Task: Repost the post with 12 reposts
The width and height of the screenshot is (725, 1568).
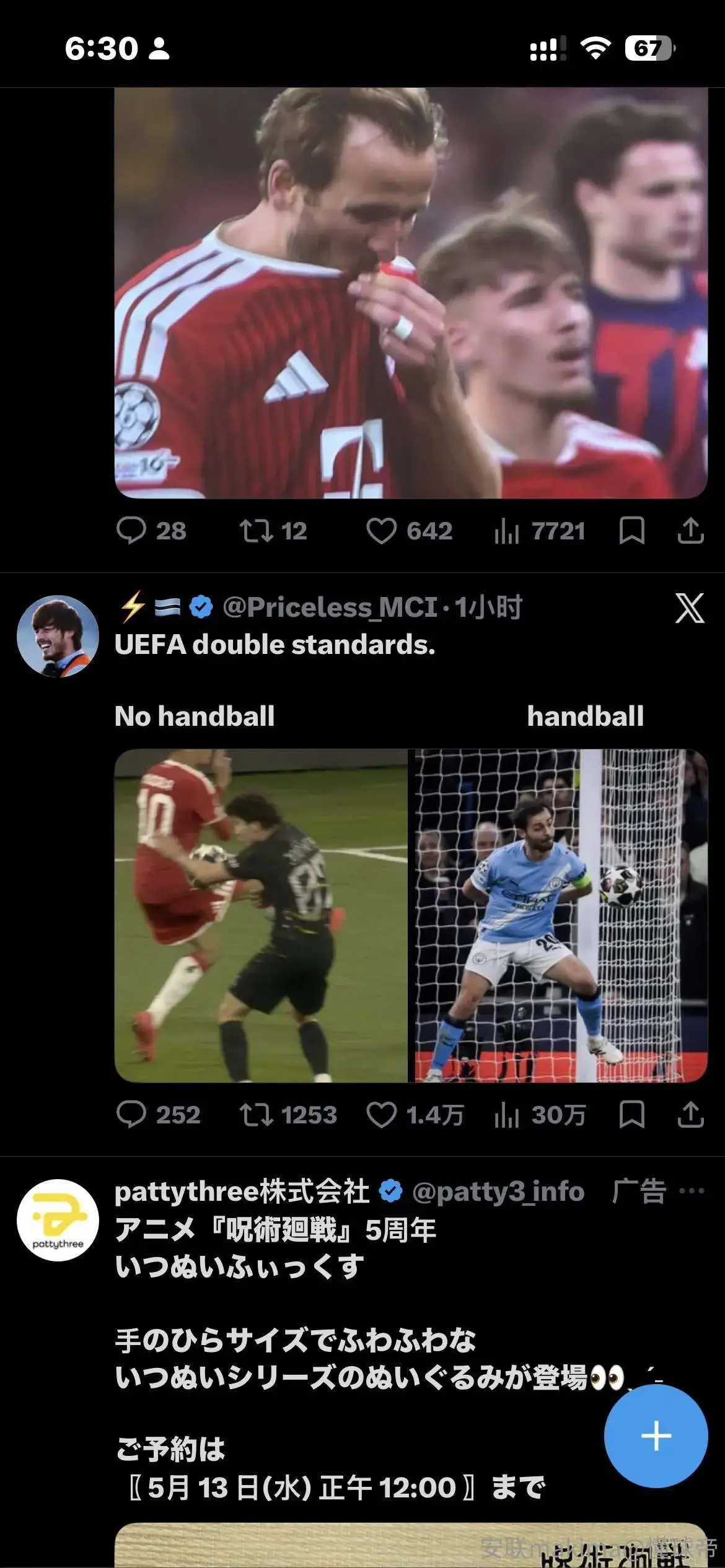Action: [273, 531]
